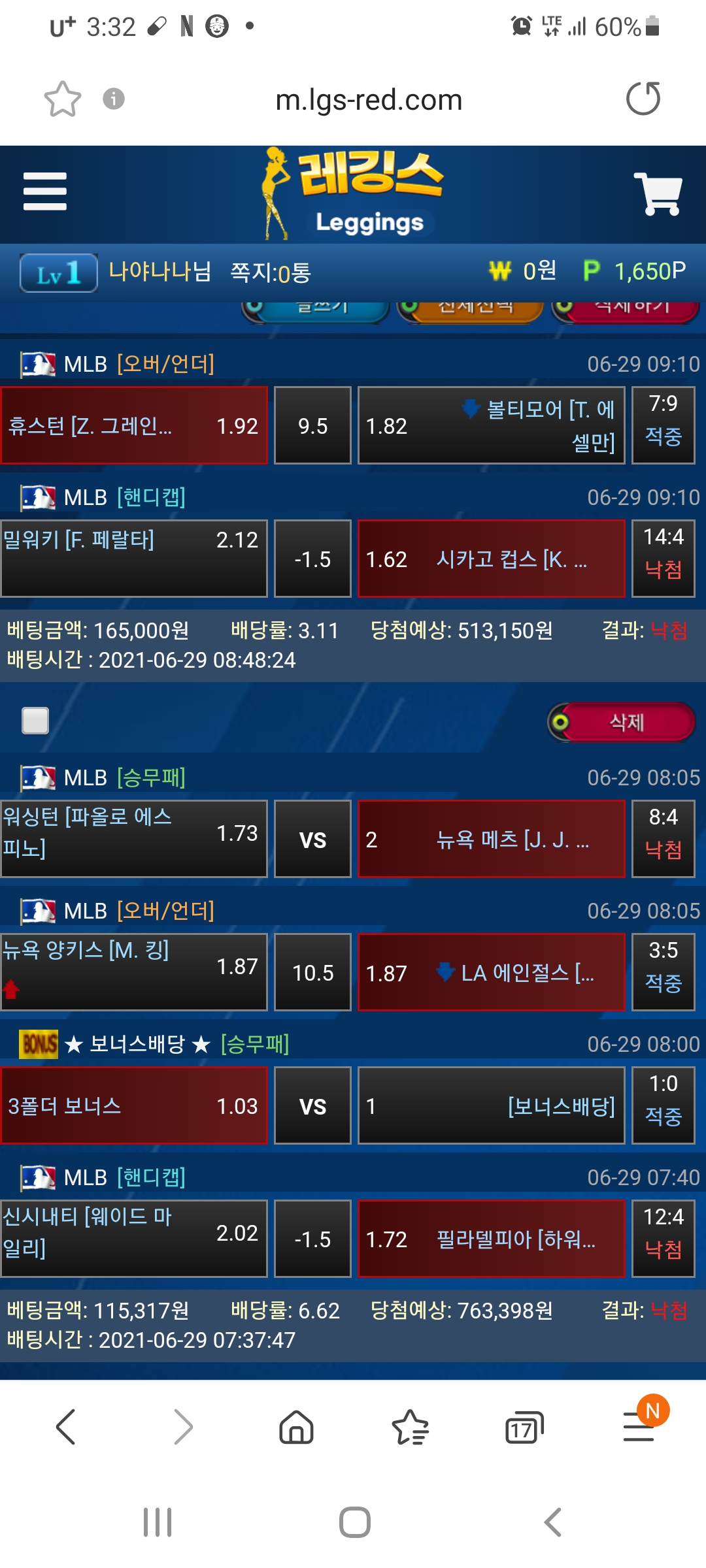Reload the page in the browser
Viewport: 706px width, 1568px height.
tap(643, 99)
